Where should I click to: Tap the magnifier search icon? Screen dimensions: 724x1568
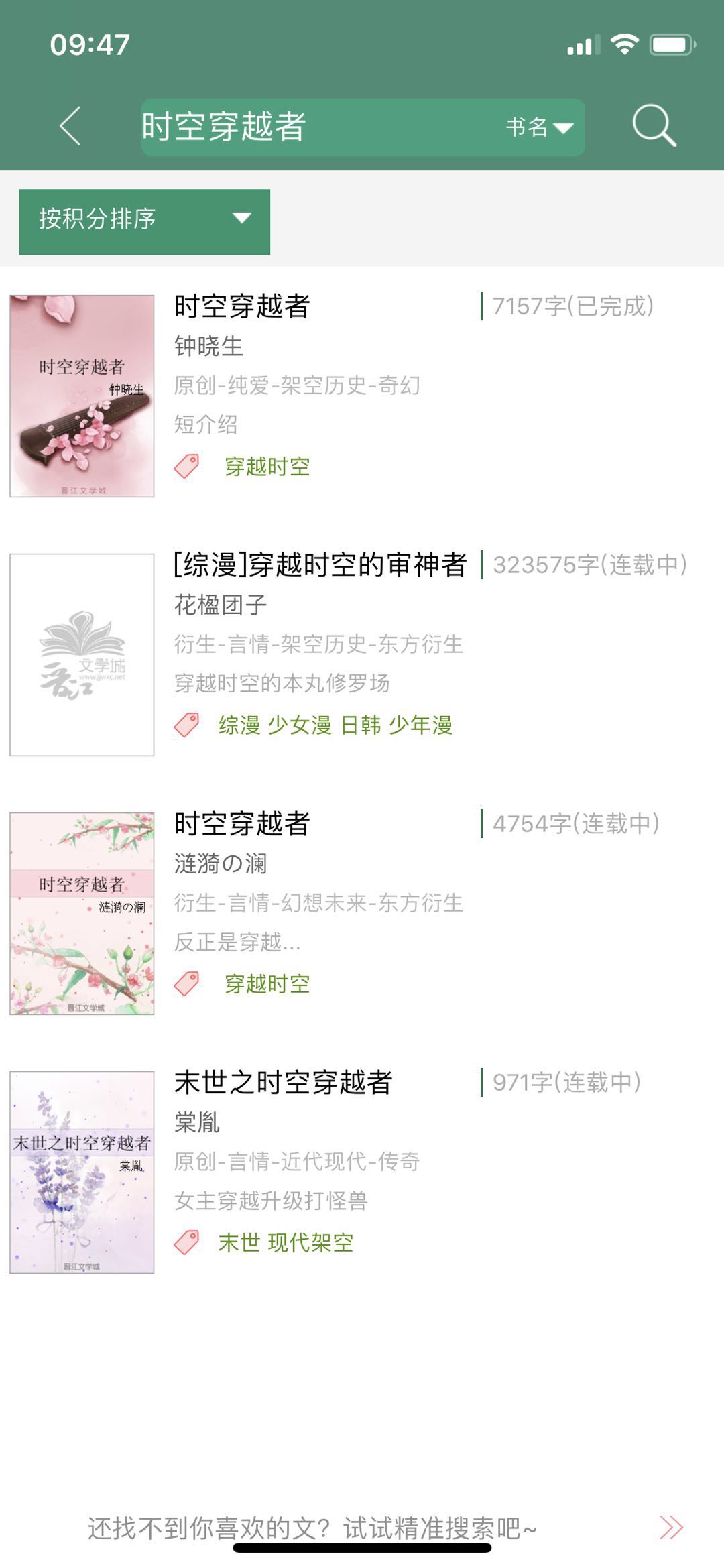click(654, 125)
